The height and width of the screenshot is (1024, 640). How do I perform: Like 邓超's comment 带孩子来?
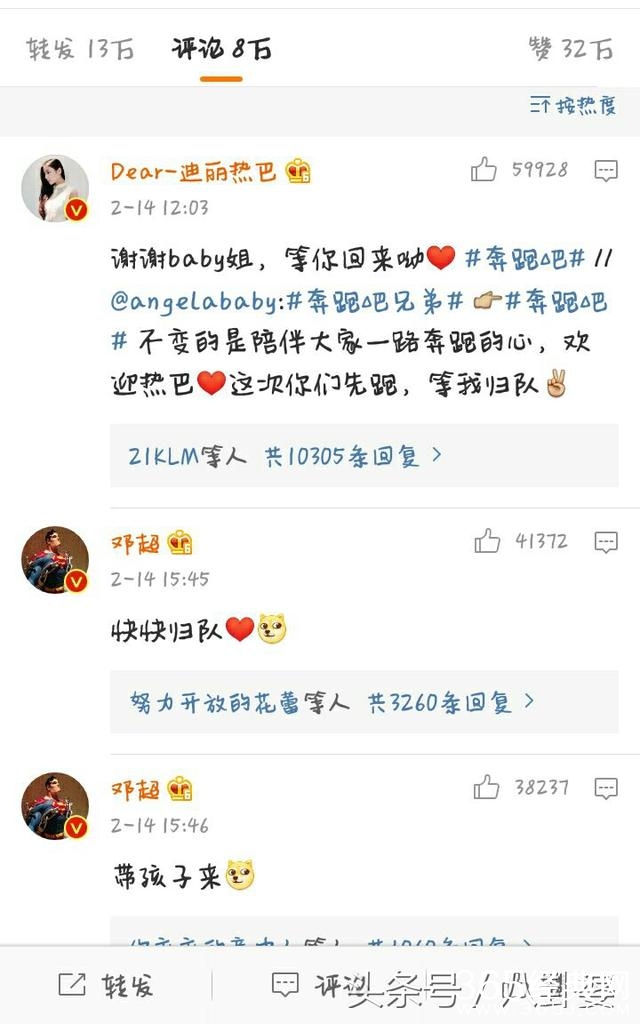tap(487, 788)
